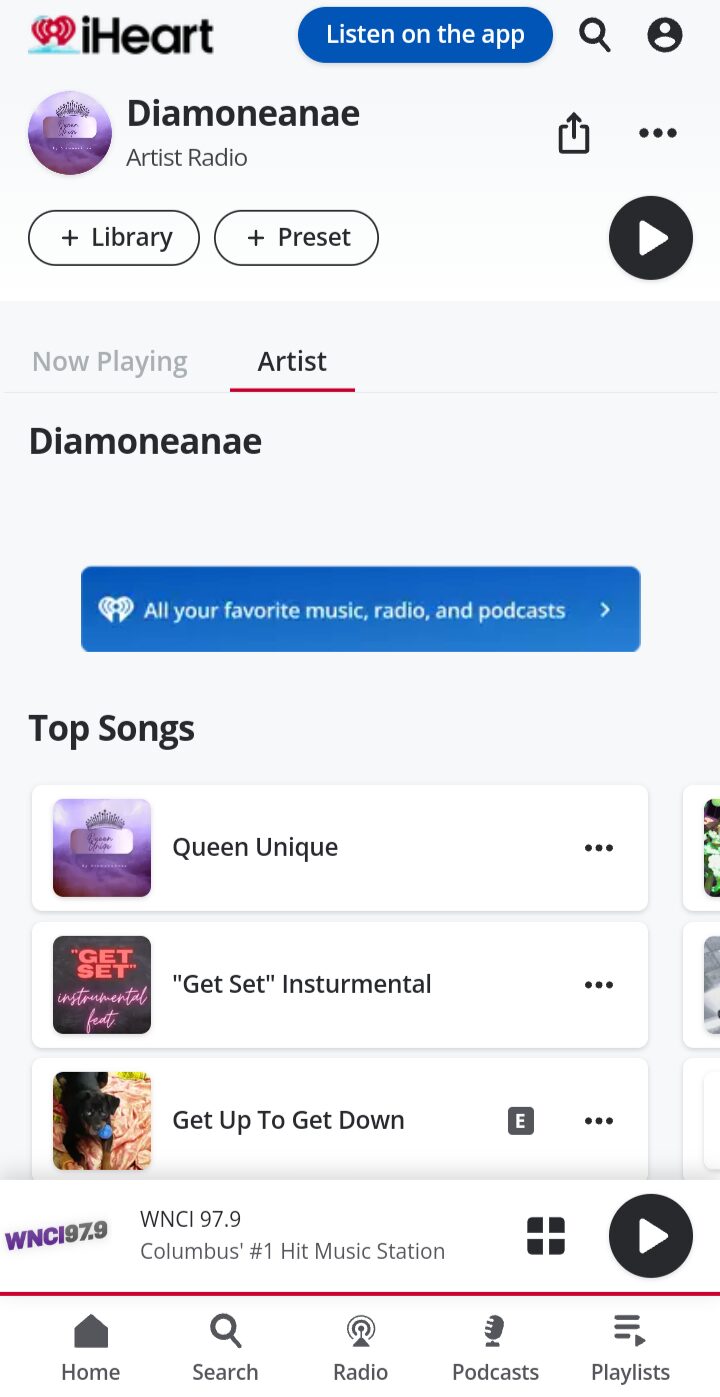Open Get Up To Get Down options

(598, 1121)
